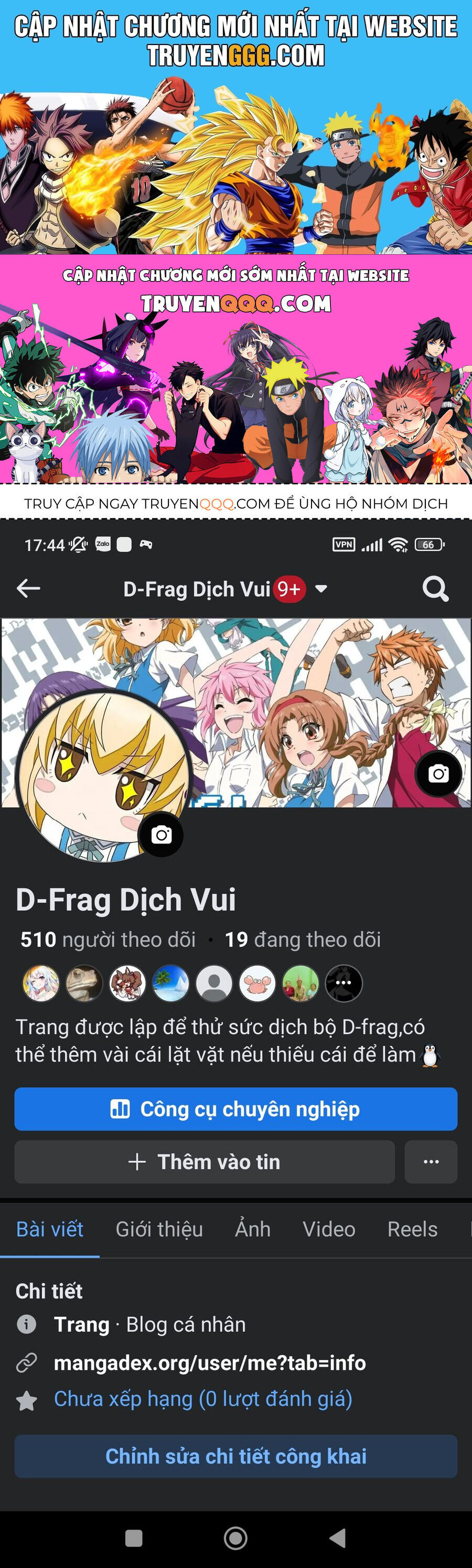Open Công cụ chuyên nghiệp
The image size is (472, 1568).
235,1108
